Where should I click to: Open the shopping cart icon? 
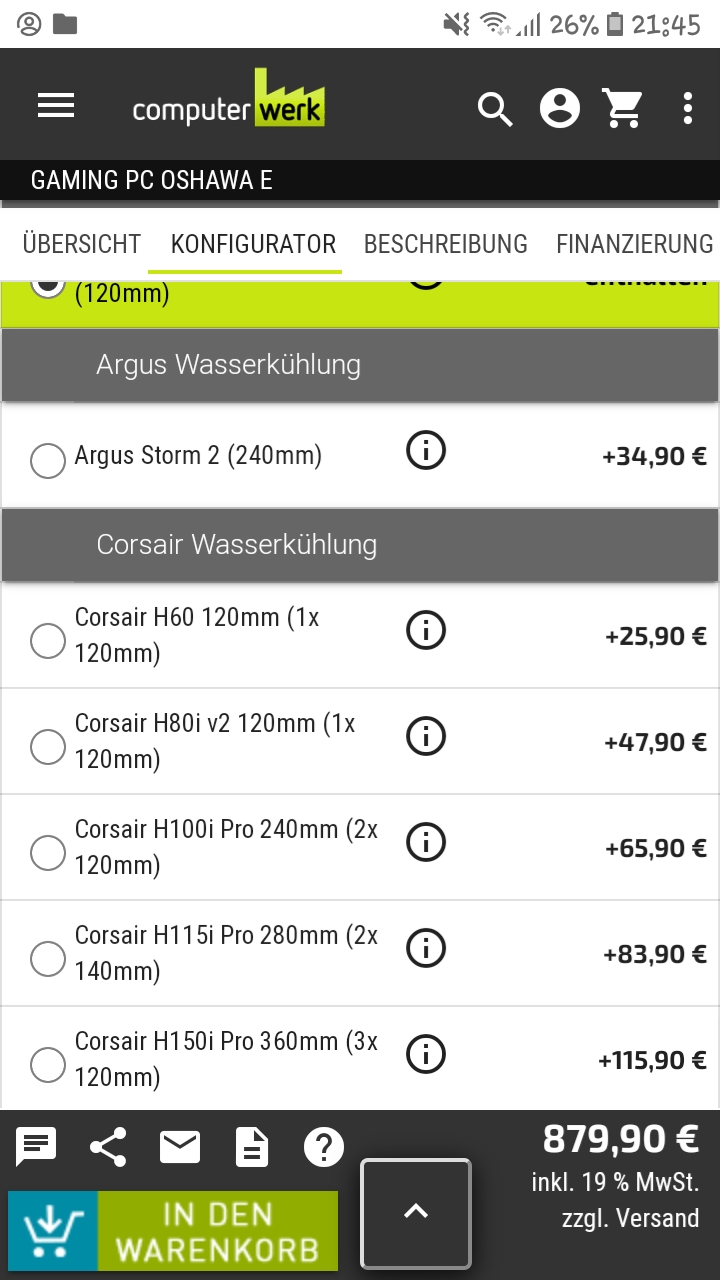click(x=624, y=108)
